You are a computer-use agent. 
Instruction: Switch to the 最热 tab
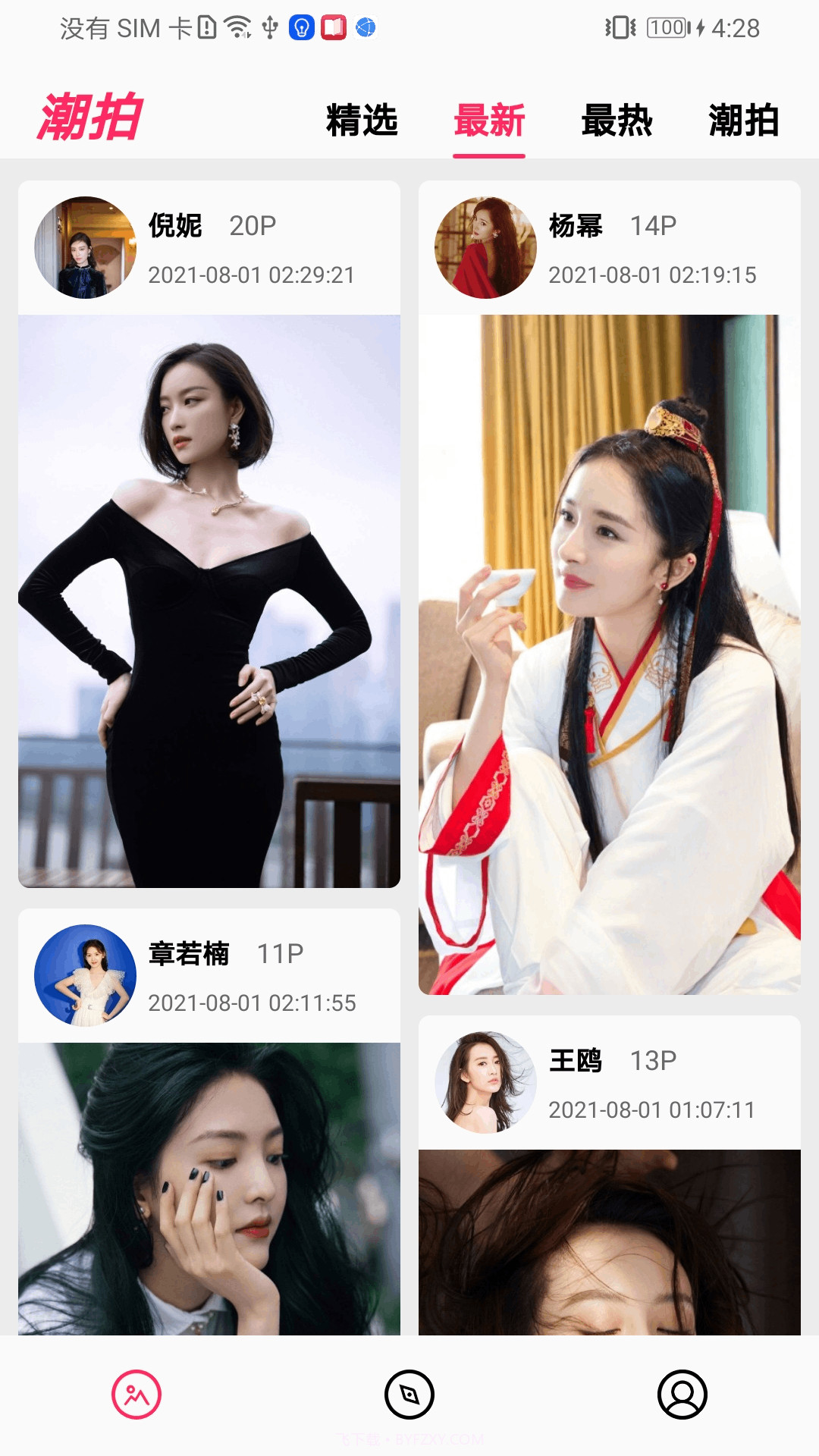pyautogui.click(x=617, y=121)
